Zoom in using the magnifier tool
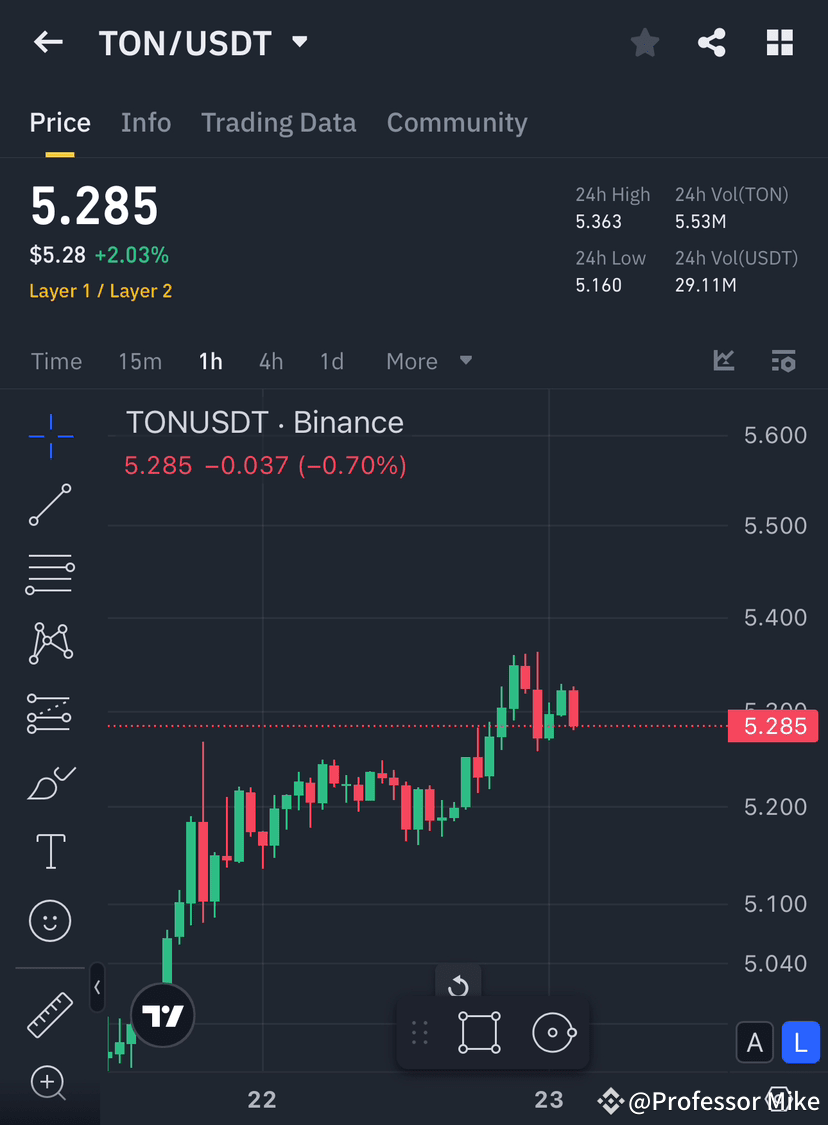The image size is (828, 1125). tap(50, 1083)
